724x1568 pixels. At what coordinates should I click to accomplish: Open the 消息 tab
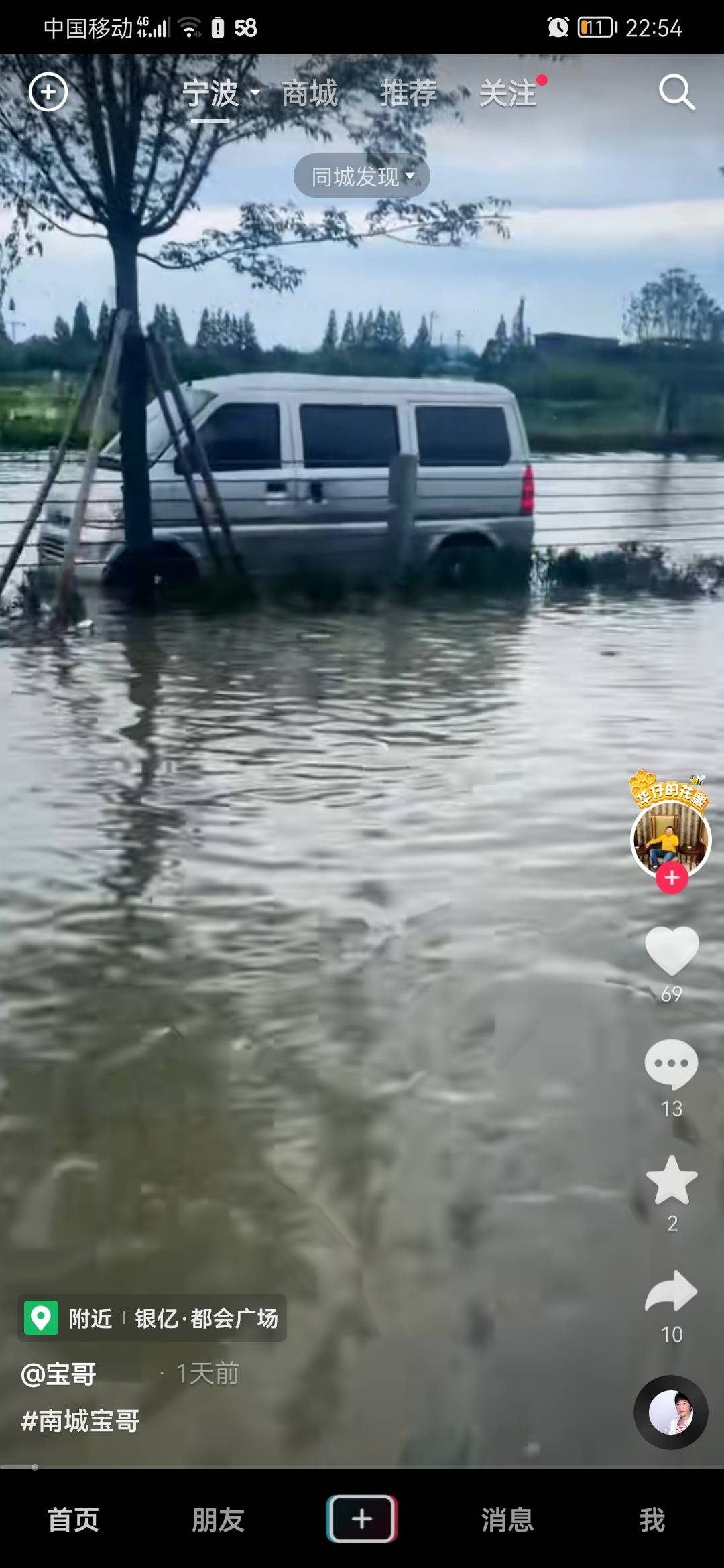507,1520
